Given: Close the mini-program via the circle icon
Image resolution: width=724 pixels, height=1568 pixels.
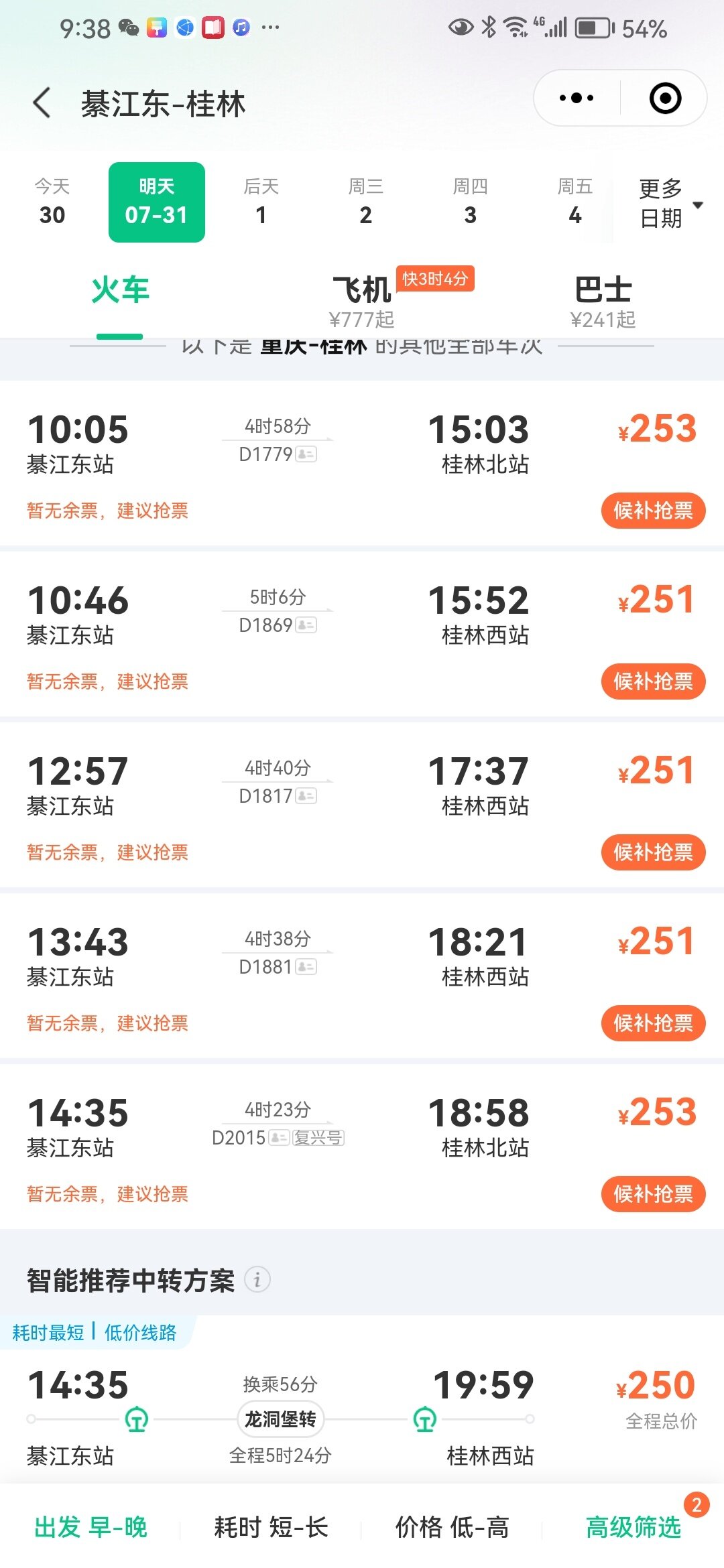Looking at the screenshot, I should tap(665, 99).
